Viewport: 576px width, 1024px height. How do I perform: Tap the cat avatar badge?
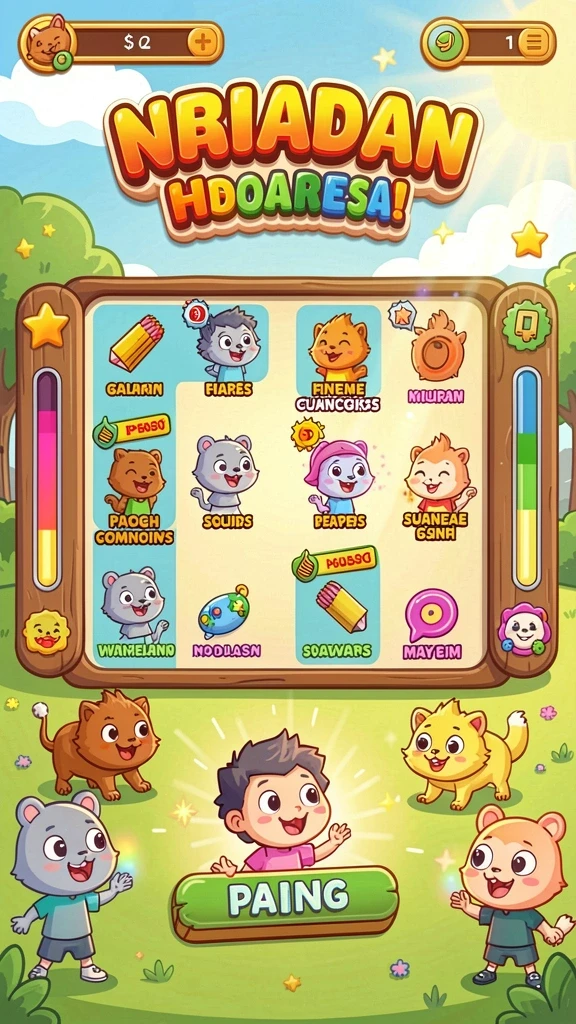(x=46, y=42)
